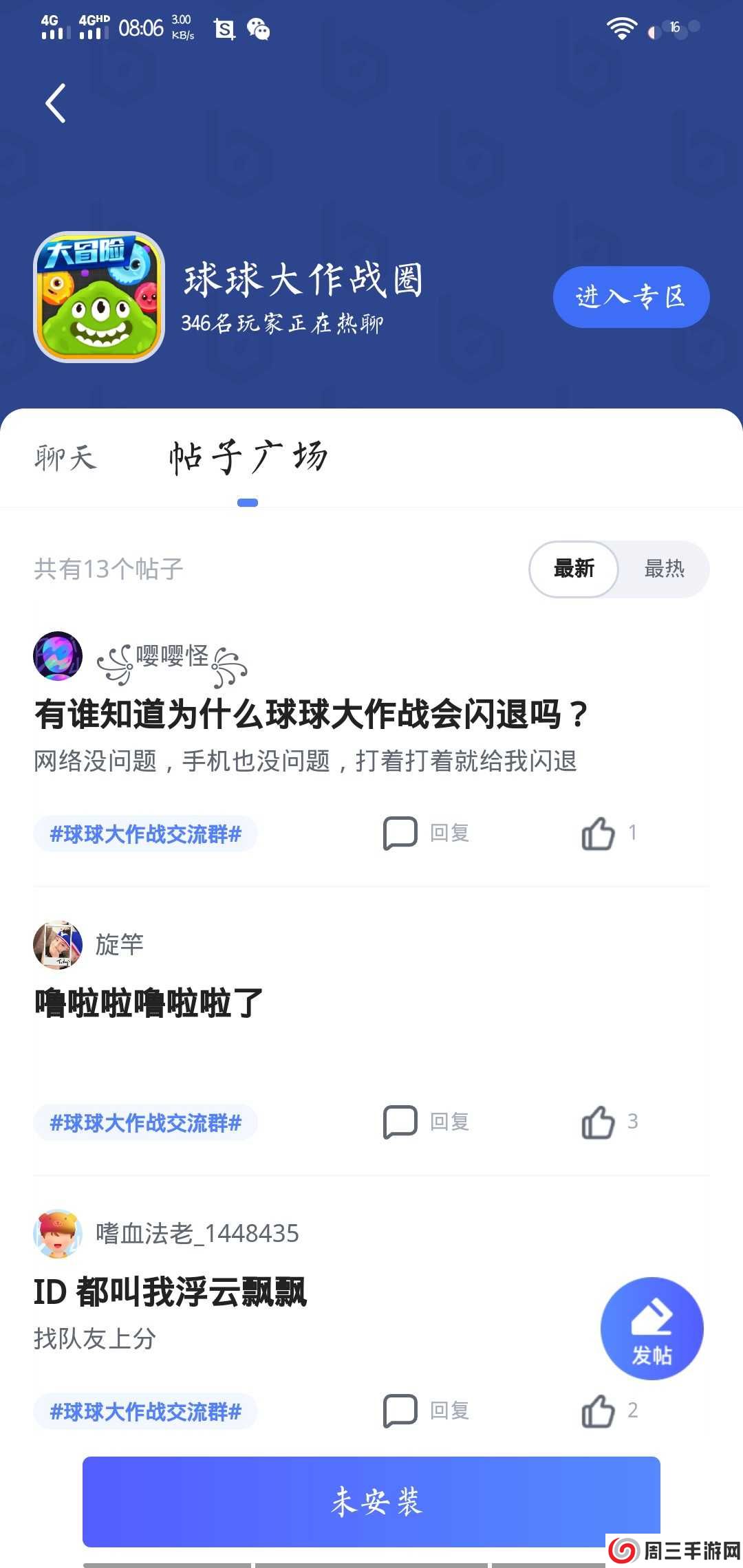Screen dimensions: 743x1568
Task: Like 嗜血法老_1448435's post
Action: pos(599,1411)
